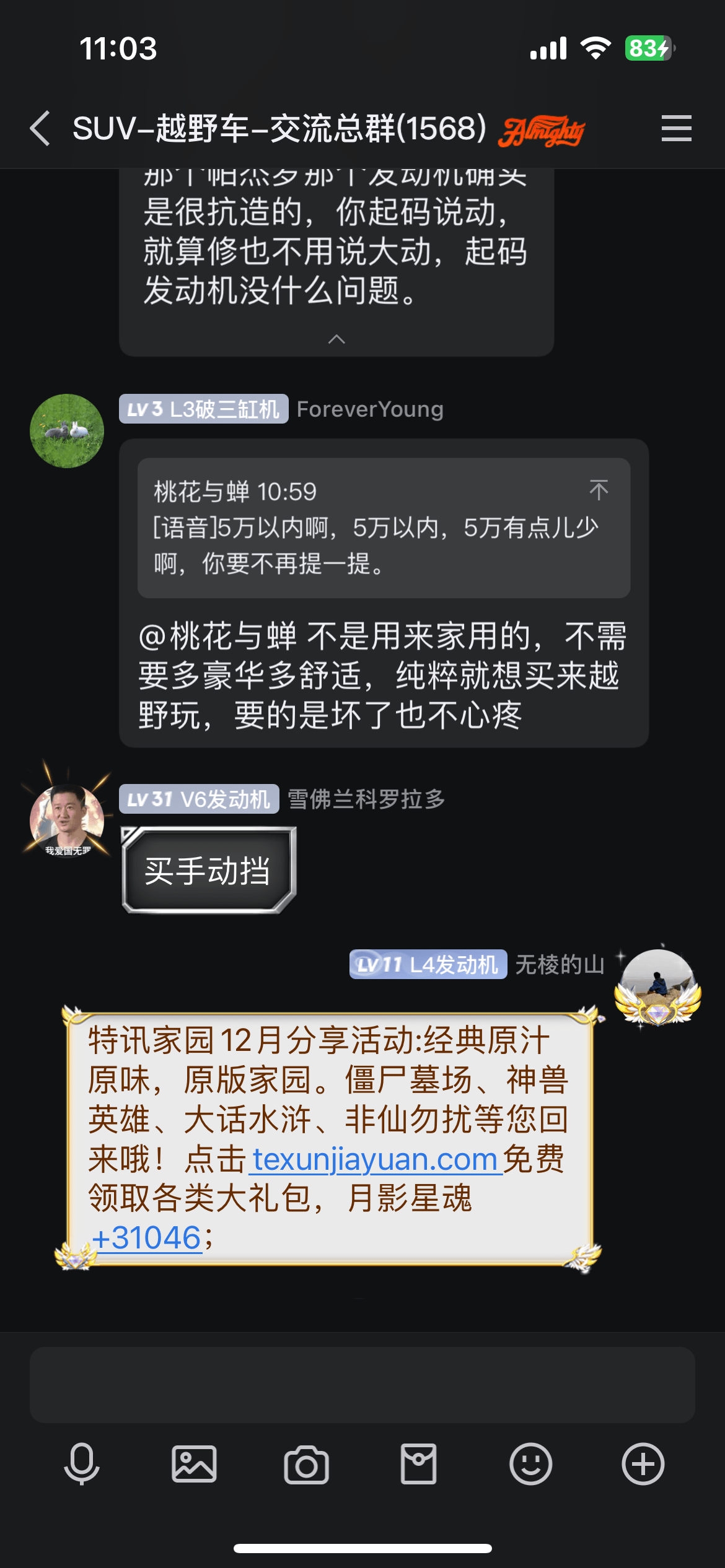
Task: Open the texunjiayuan.com link
Action: coord(375,1160)
